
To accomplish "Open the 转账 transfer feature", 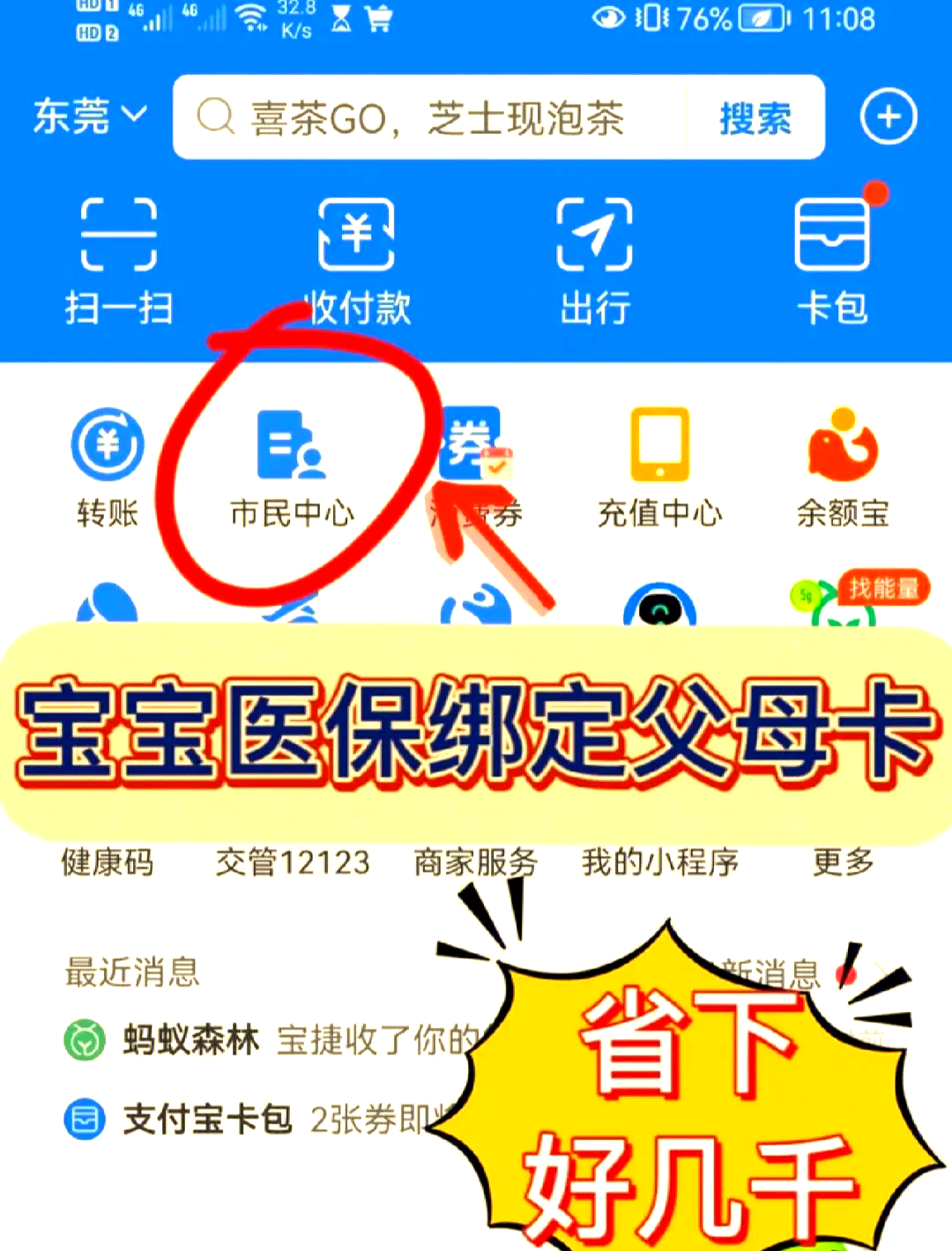I will coord(106,467).
